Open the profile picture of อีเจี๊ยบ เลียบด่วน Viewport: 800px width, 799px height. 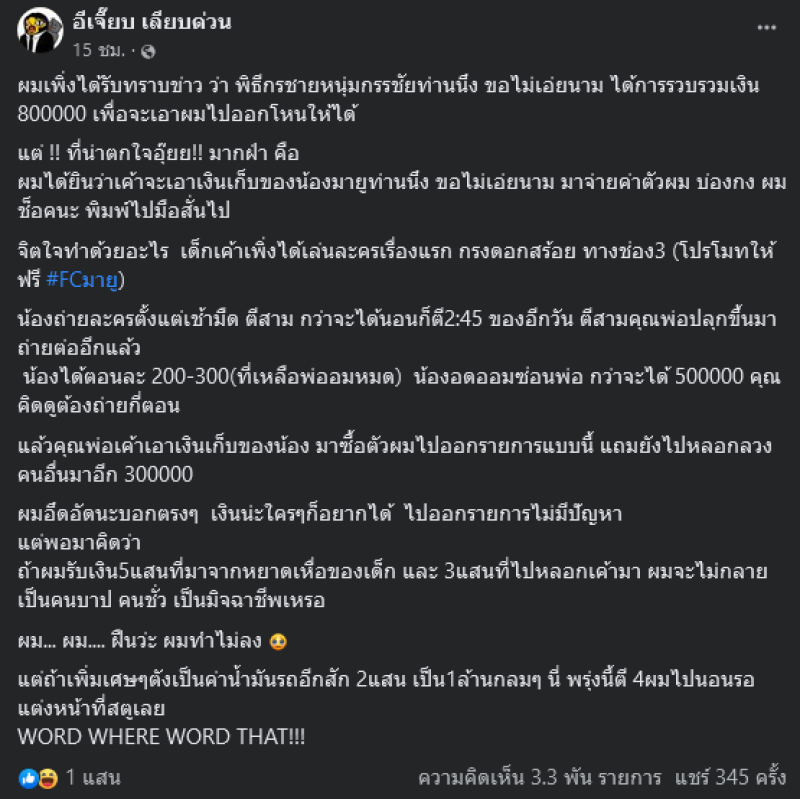pyautogui.click(x=40, y=33)
